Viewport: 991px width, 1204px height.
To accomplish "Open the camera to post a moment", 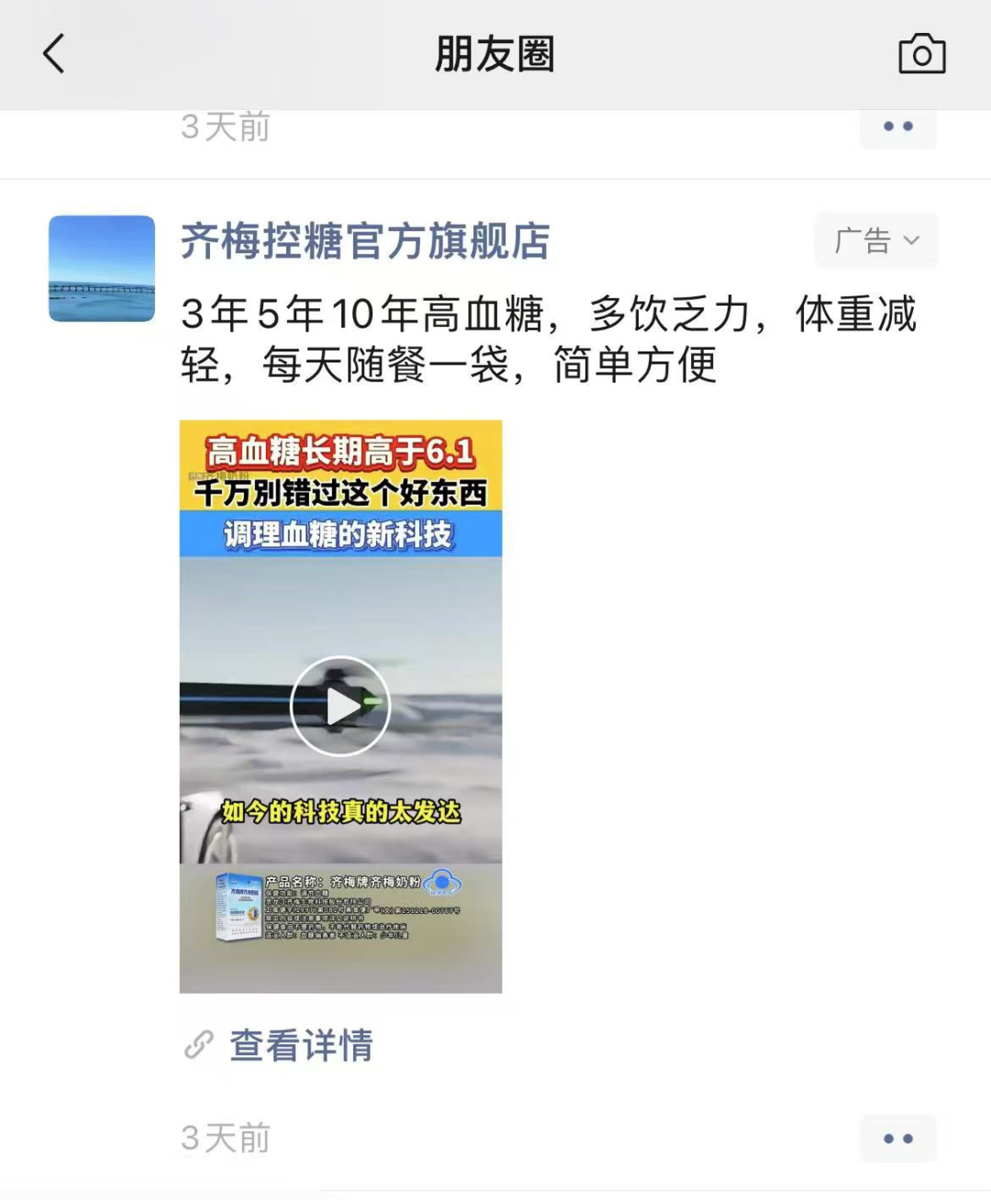I will (x=921, y=54).
